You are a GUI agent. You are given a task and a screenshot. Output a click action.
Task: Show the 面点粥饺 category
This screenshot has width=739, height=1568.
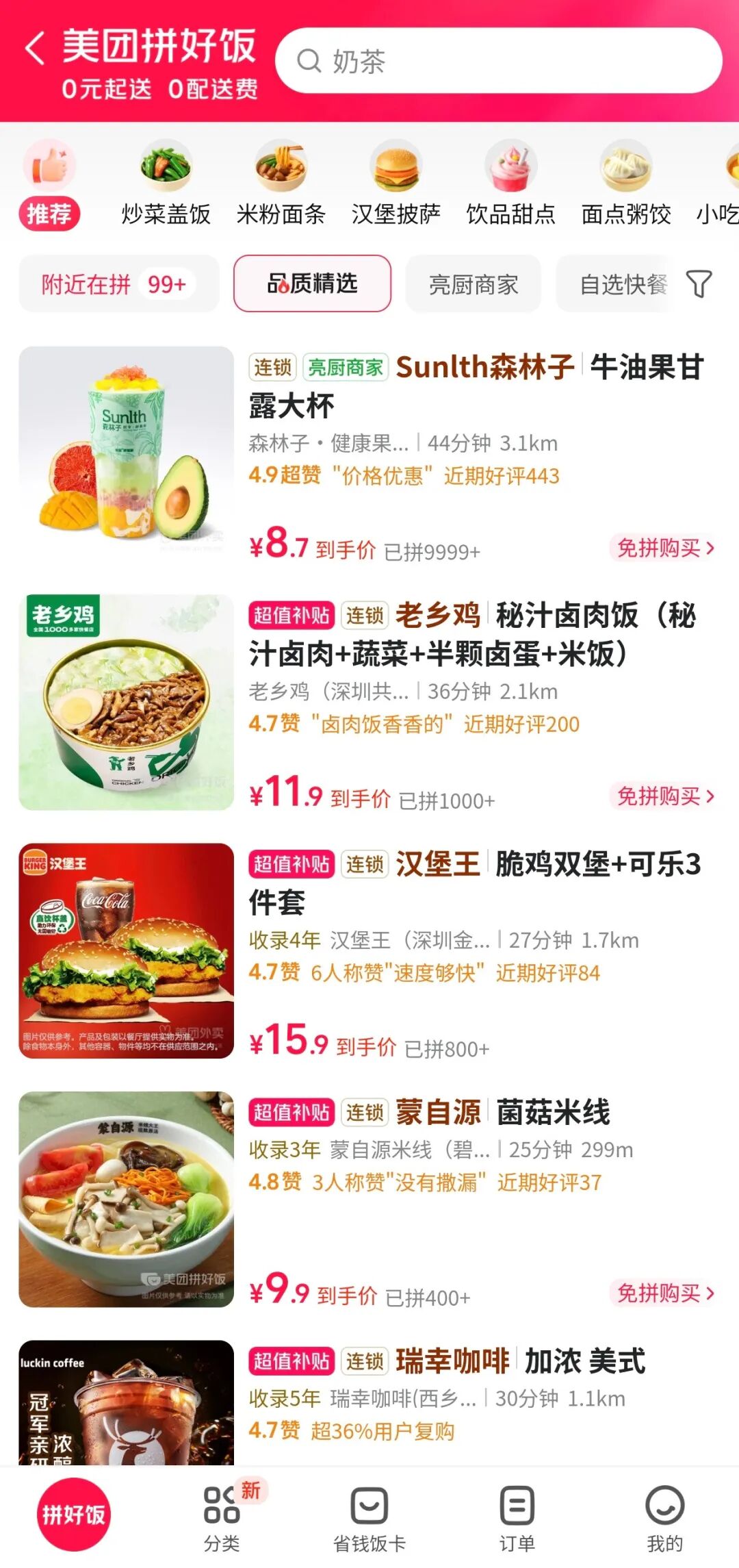click(x=625, y=185)
